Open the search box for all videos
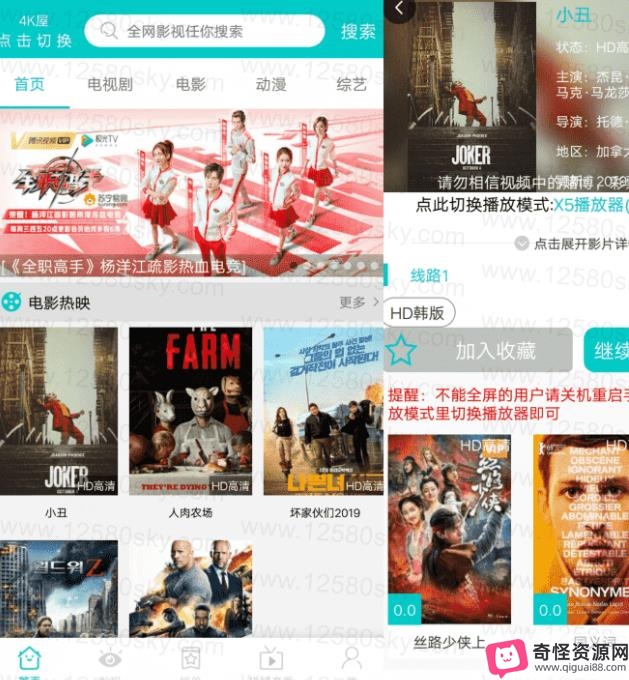The image size is (629, 680). coord(205,31)
